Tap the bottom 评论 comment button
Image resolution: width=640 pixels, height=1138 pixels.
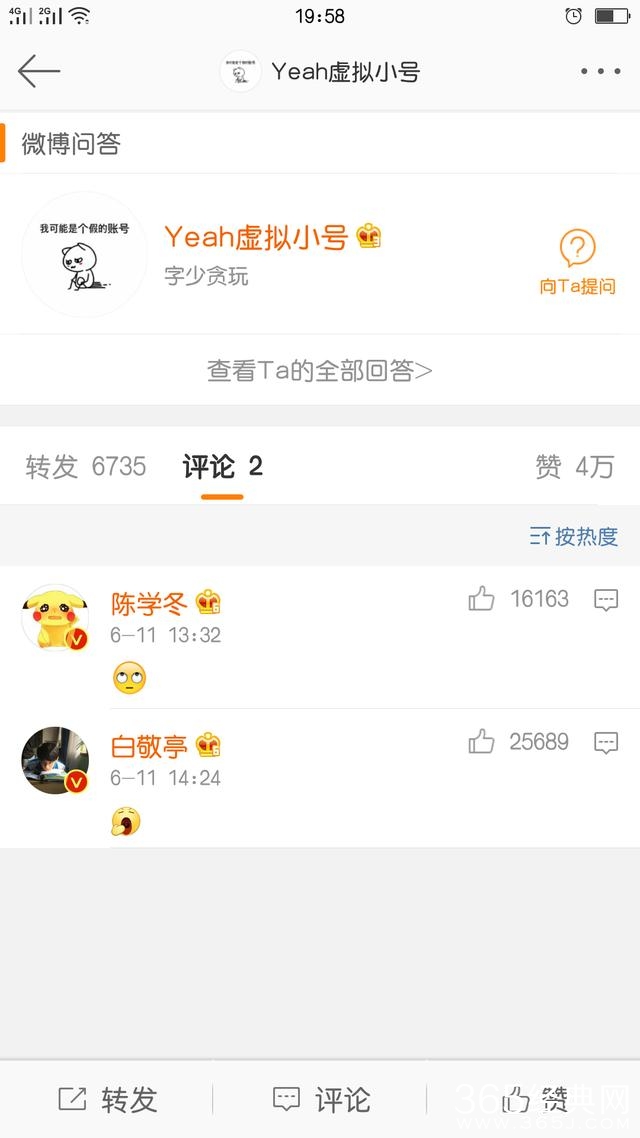tap(321, 1100)
